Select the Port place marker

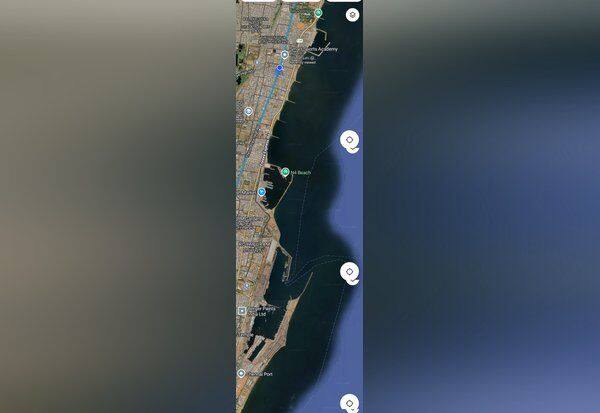tap(241, 373)
